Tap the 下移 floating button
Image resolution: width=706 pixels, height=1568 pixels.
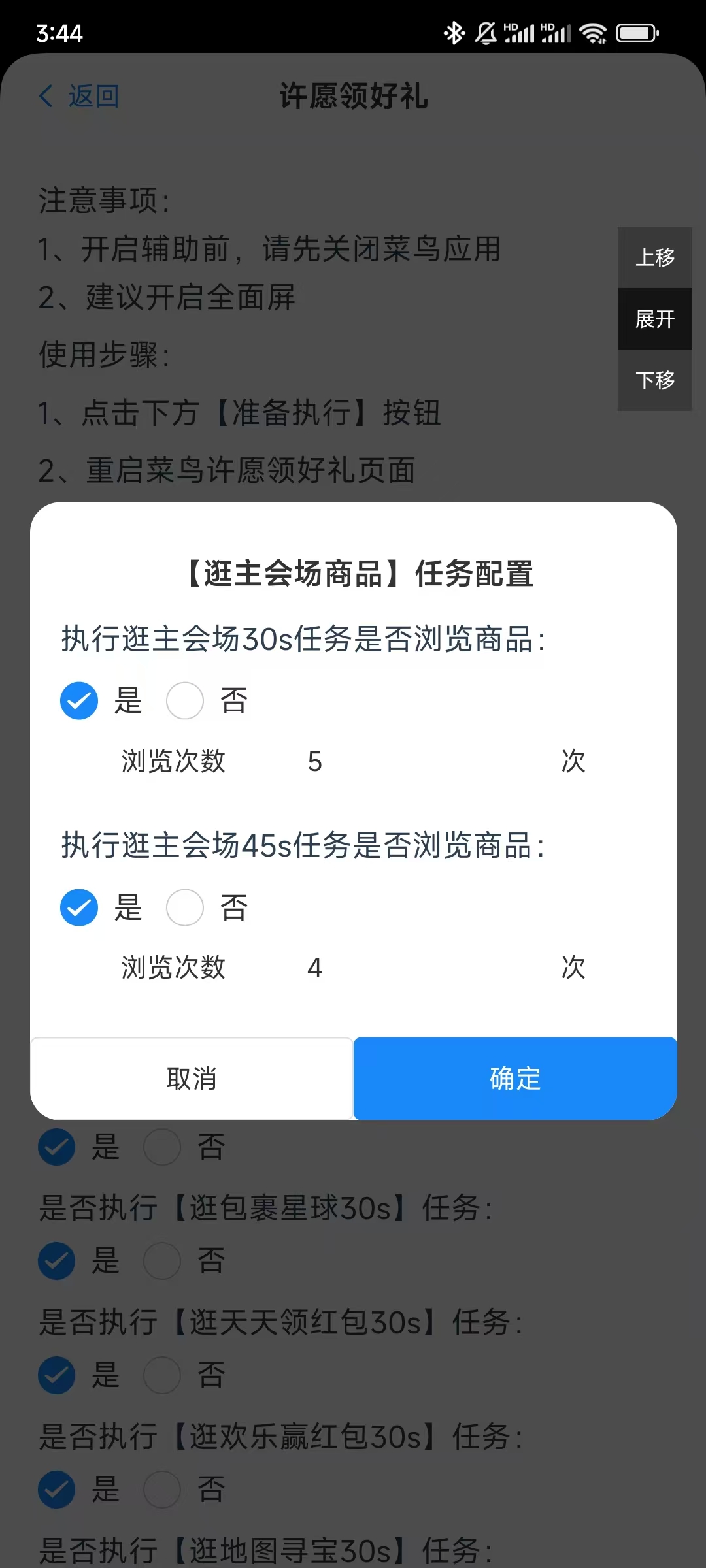click(655, 380)
